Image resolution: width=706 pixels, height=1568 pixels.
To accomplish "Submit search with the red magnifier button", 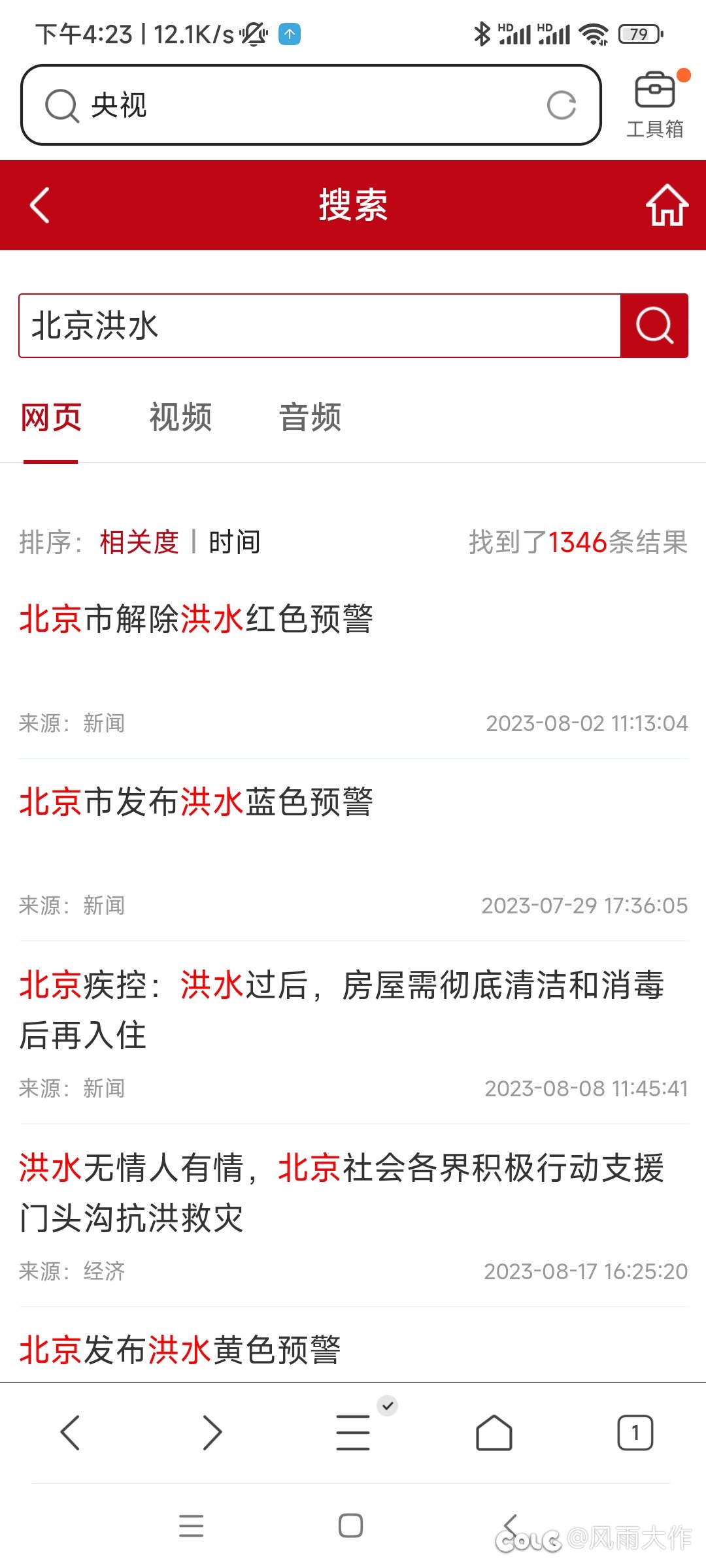I will 654,325.
